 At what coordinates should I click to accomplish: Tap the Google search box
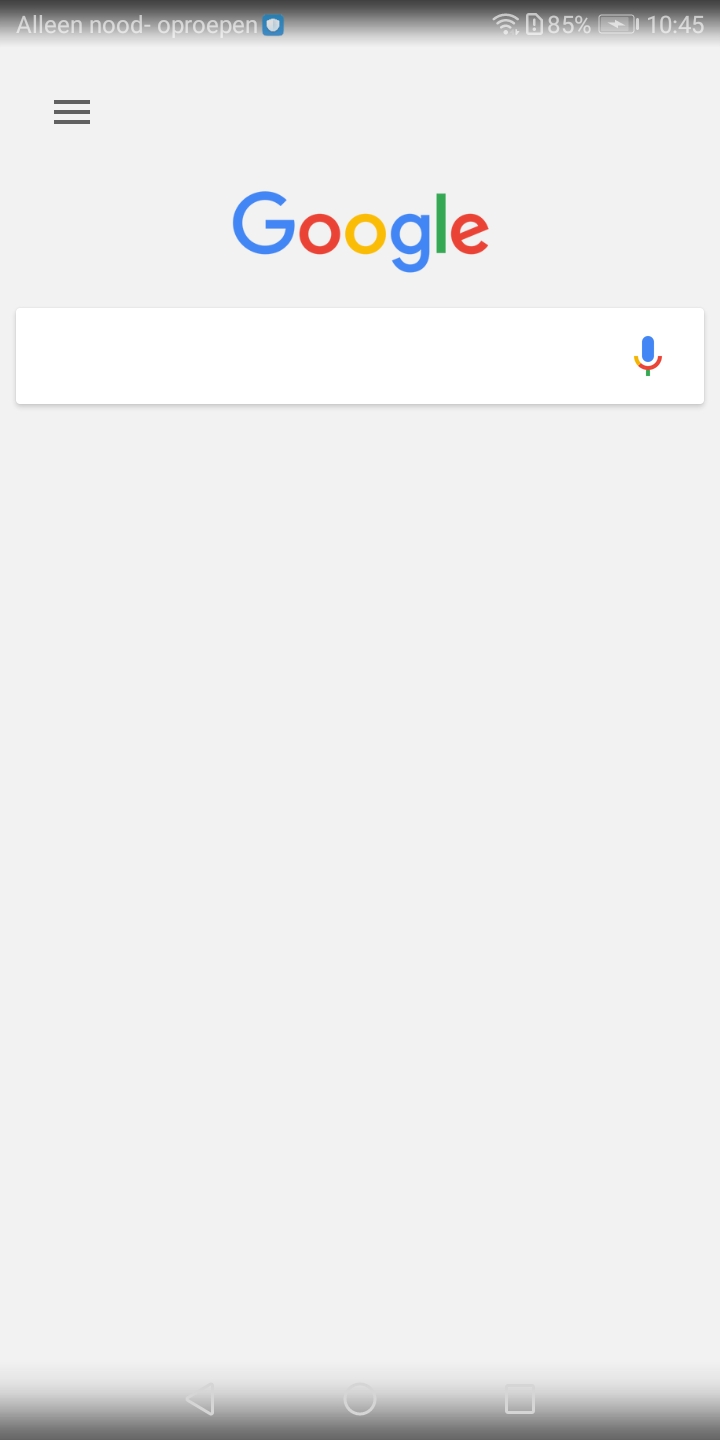click(x=360, y=356)
